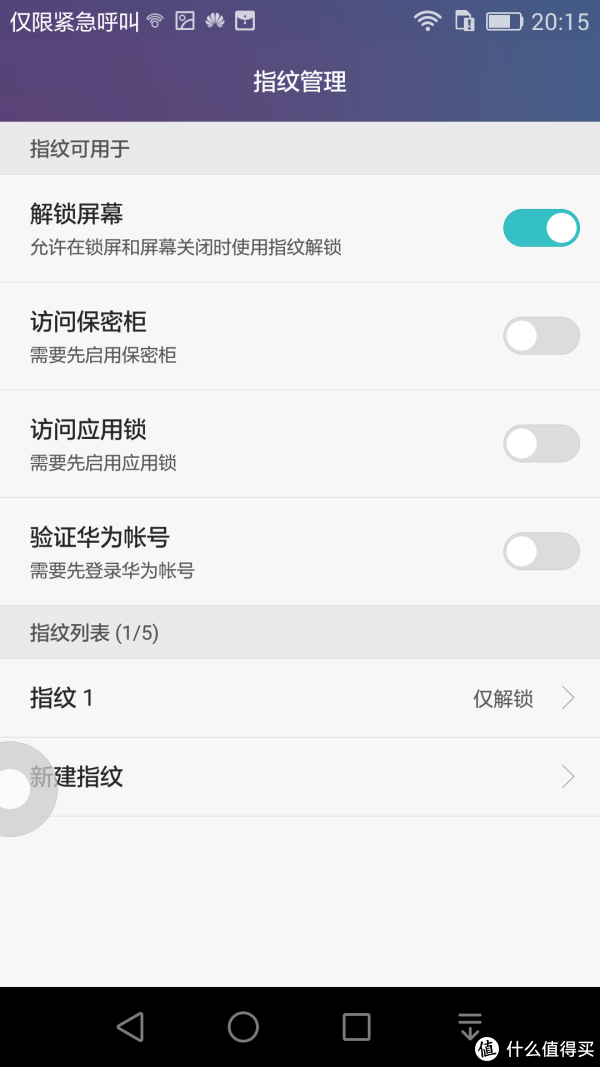Screen dimensions: 600x1067
Task: Open the 指纹 1 entry
Action: click(300, 698)
